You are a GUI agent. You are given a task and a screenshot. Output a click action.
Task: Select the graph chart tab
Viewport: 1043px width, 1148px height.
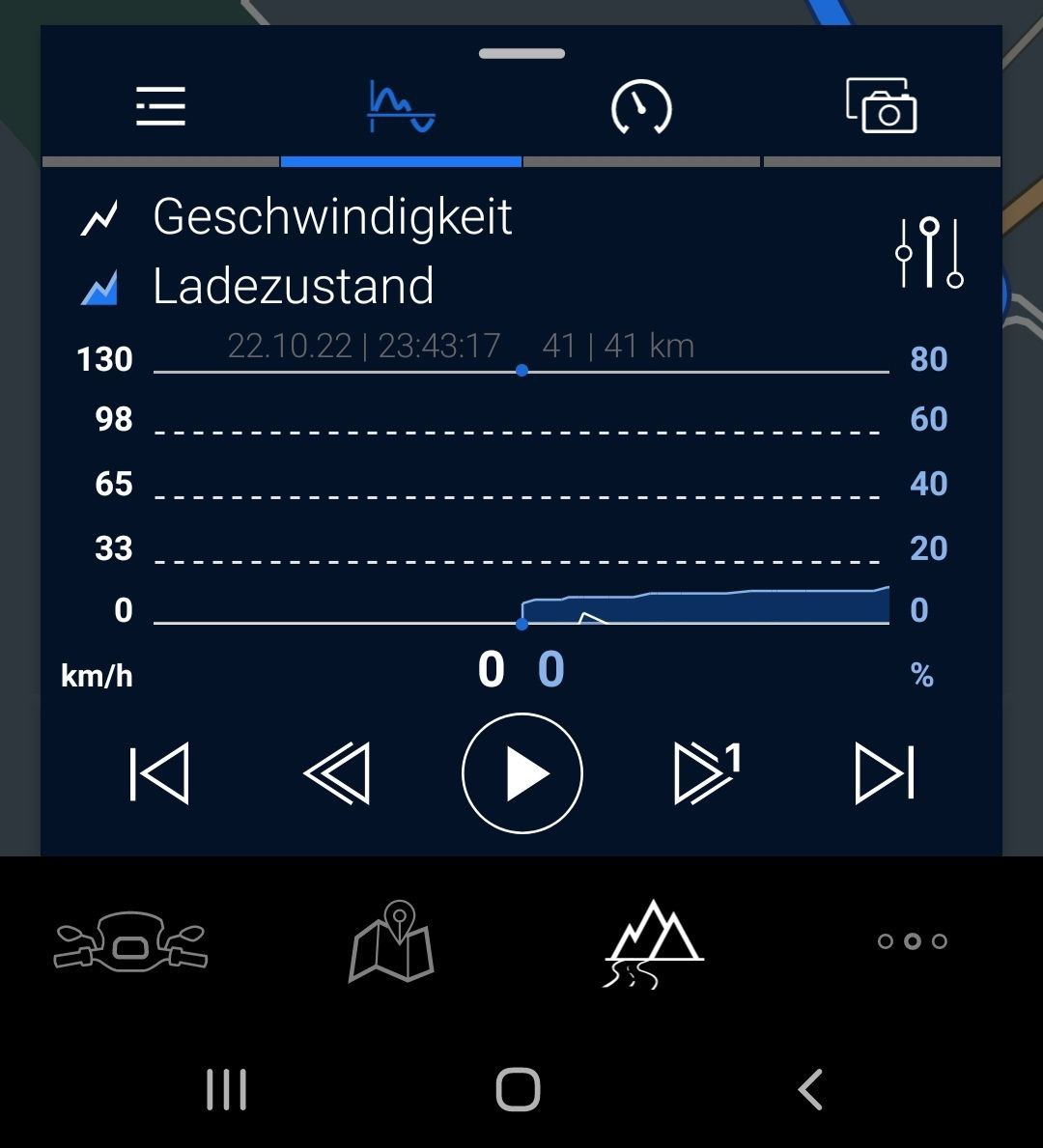pos(401,106)
